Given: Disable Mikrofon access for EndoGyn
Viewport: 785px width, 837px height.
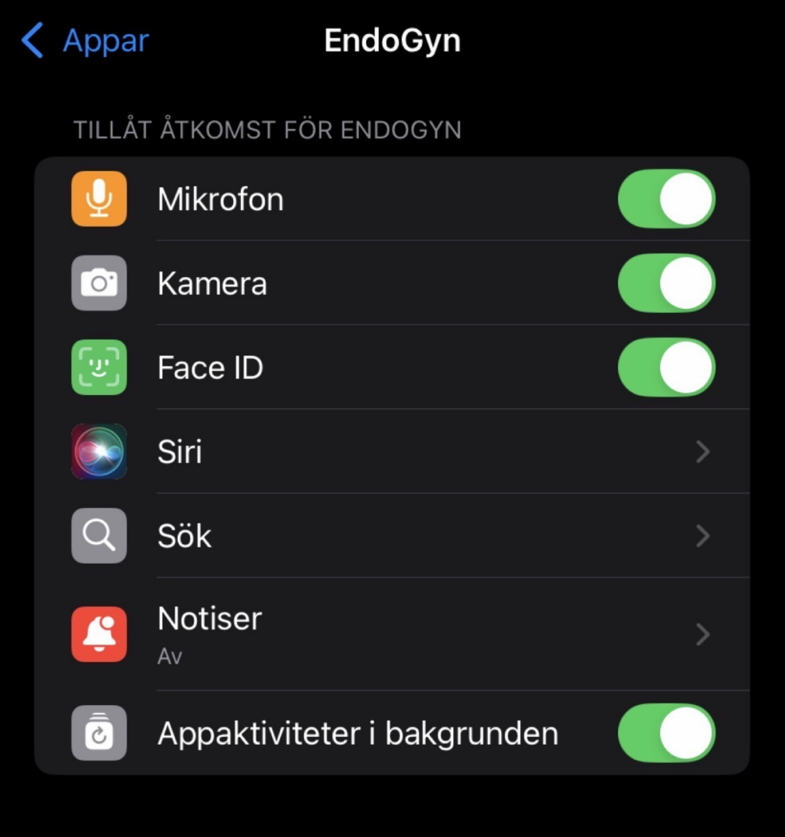Looking at the screenshot, I should tap(666, 200).
